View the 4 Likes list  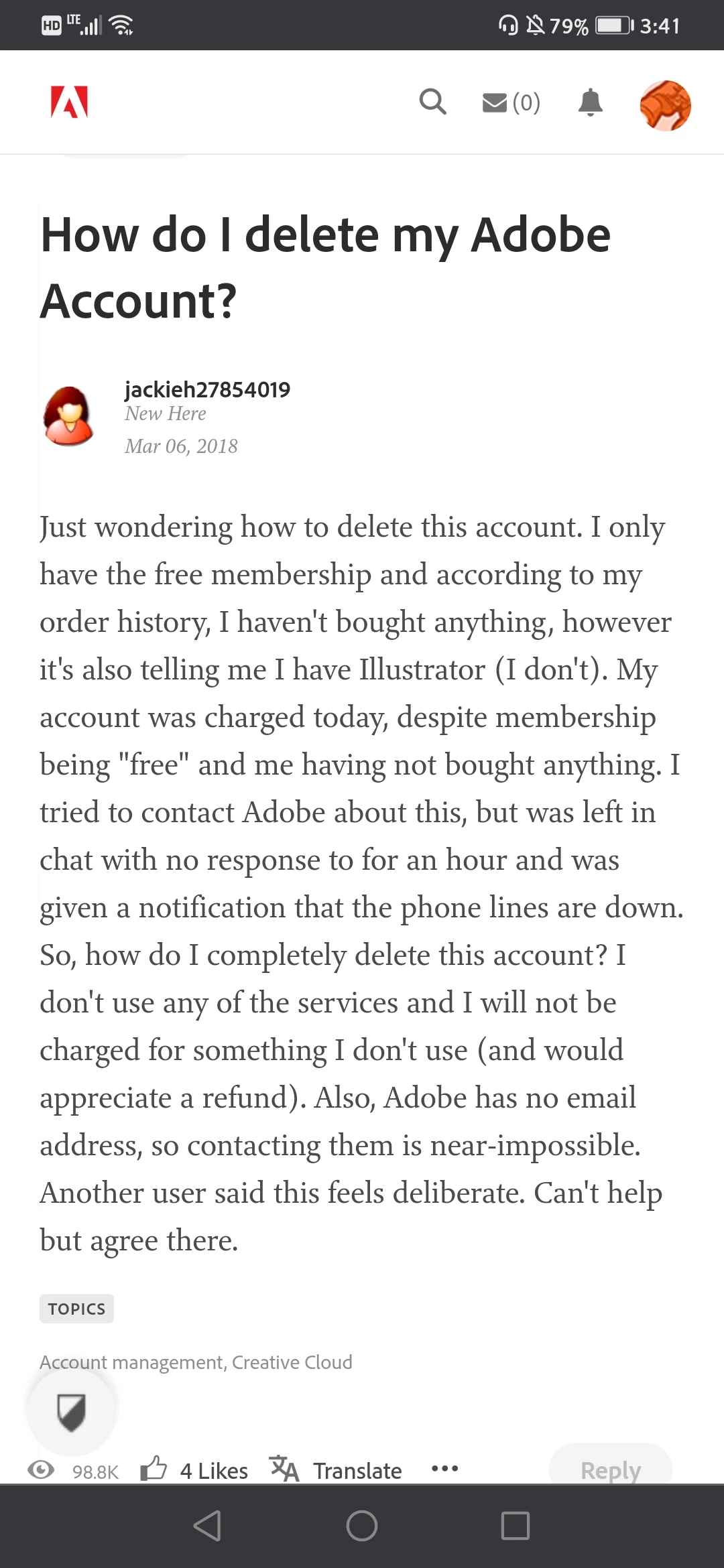pyautogui.click(x=214, y=1471)
